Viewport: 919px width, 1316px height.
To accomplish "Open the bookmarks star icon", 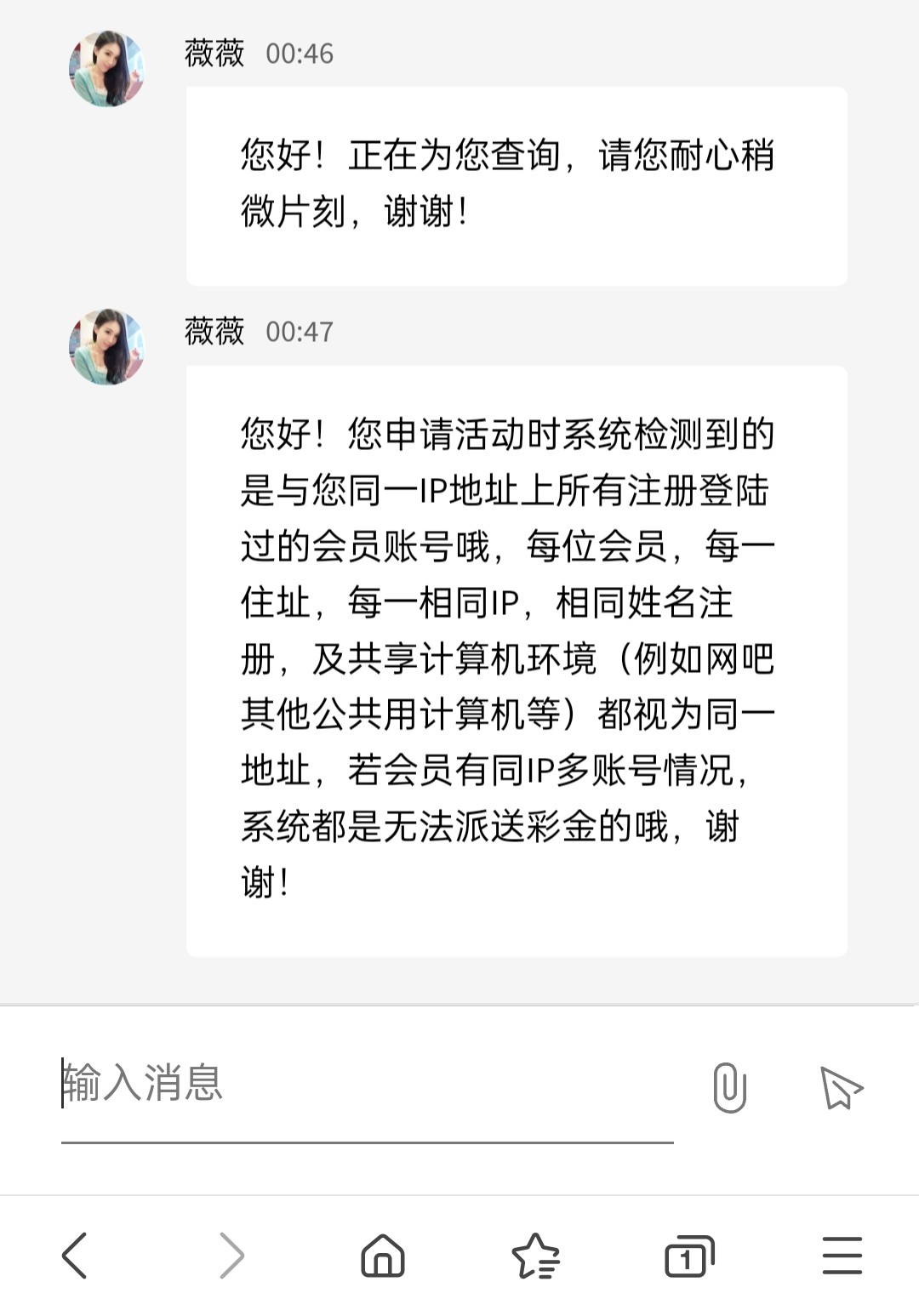I will [x=535, y=1256].
